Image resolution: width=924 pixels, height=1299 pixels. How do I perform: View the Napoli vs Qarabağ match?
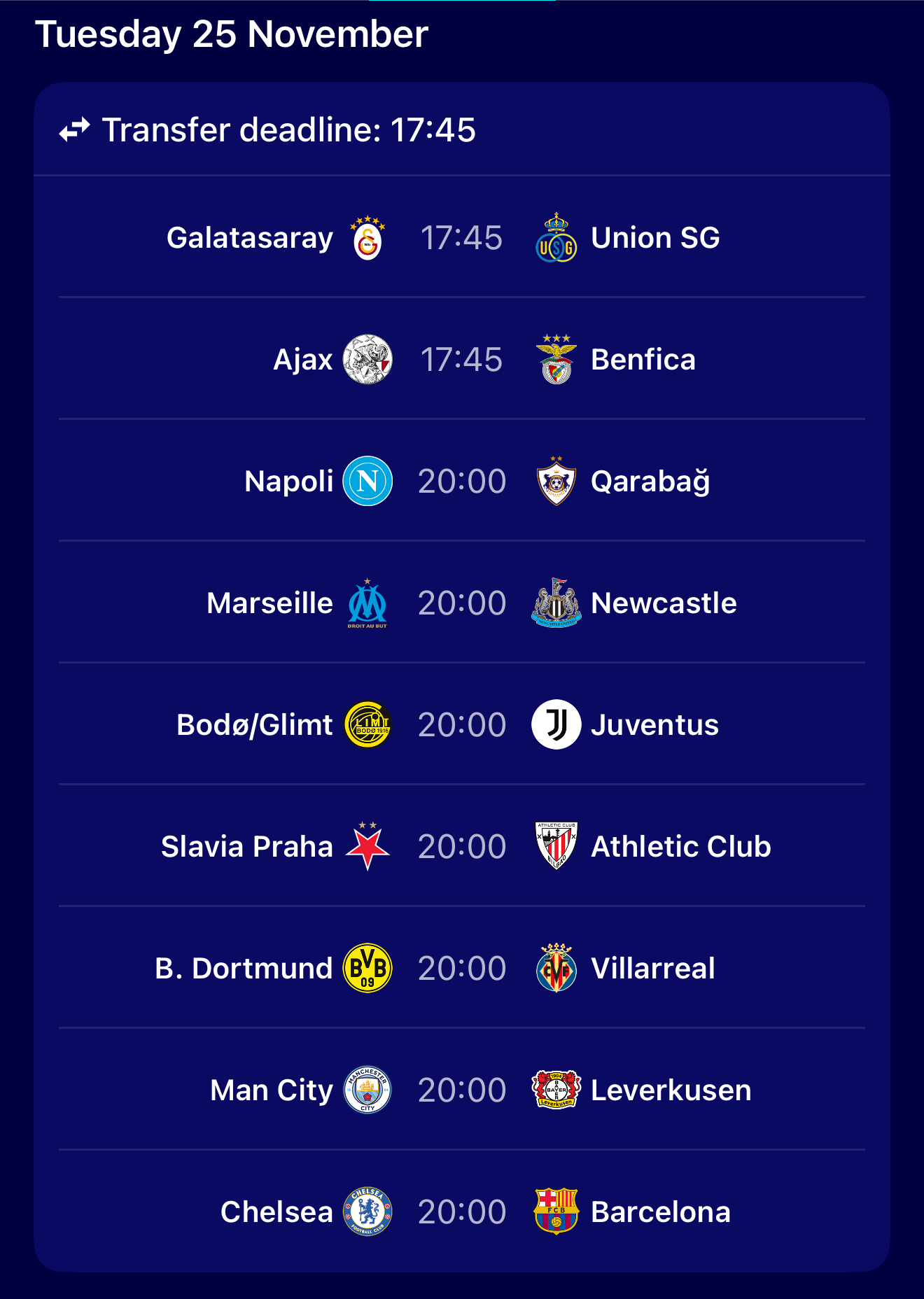point(461,482)
